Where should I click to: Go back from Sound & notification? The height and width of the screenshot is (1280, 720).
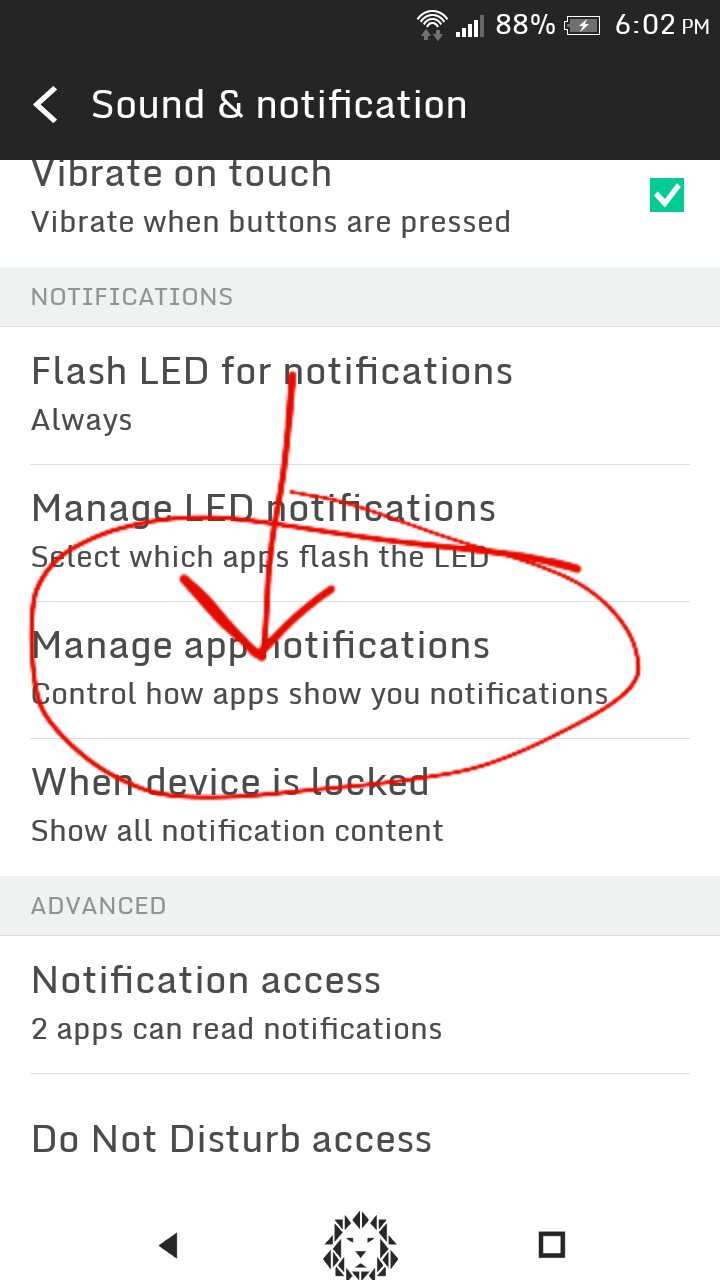click(46, 105)
